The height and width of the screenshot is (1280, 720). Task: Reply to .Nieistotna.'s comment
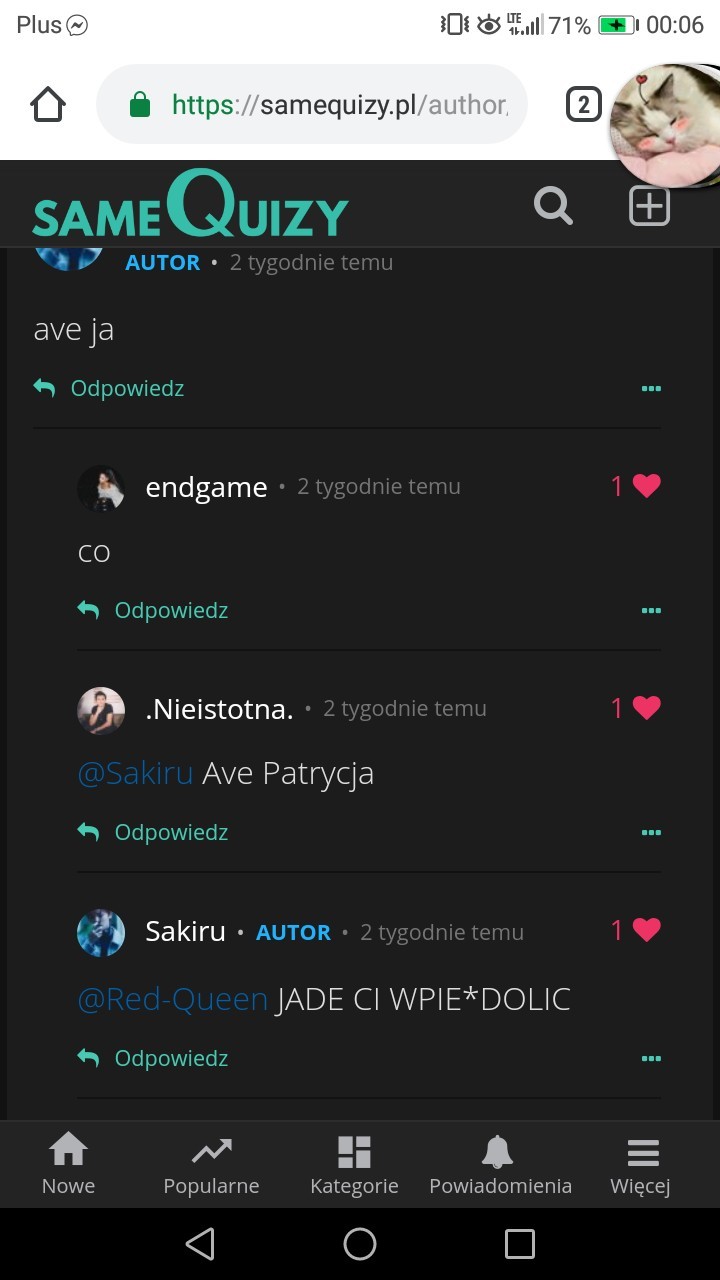coord(153,832)
